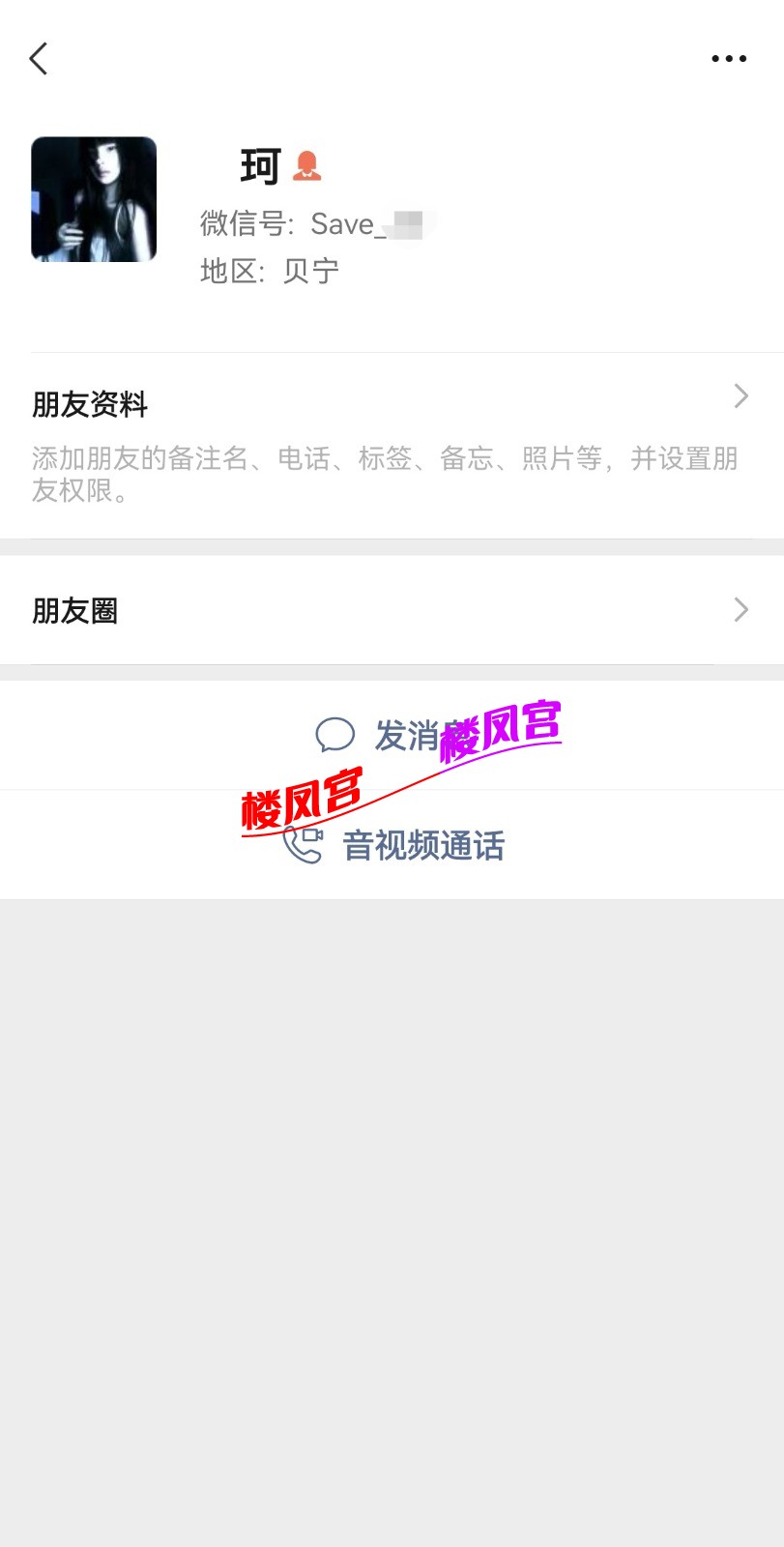Tap the contact's avatar photo

coord(94,199)
